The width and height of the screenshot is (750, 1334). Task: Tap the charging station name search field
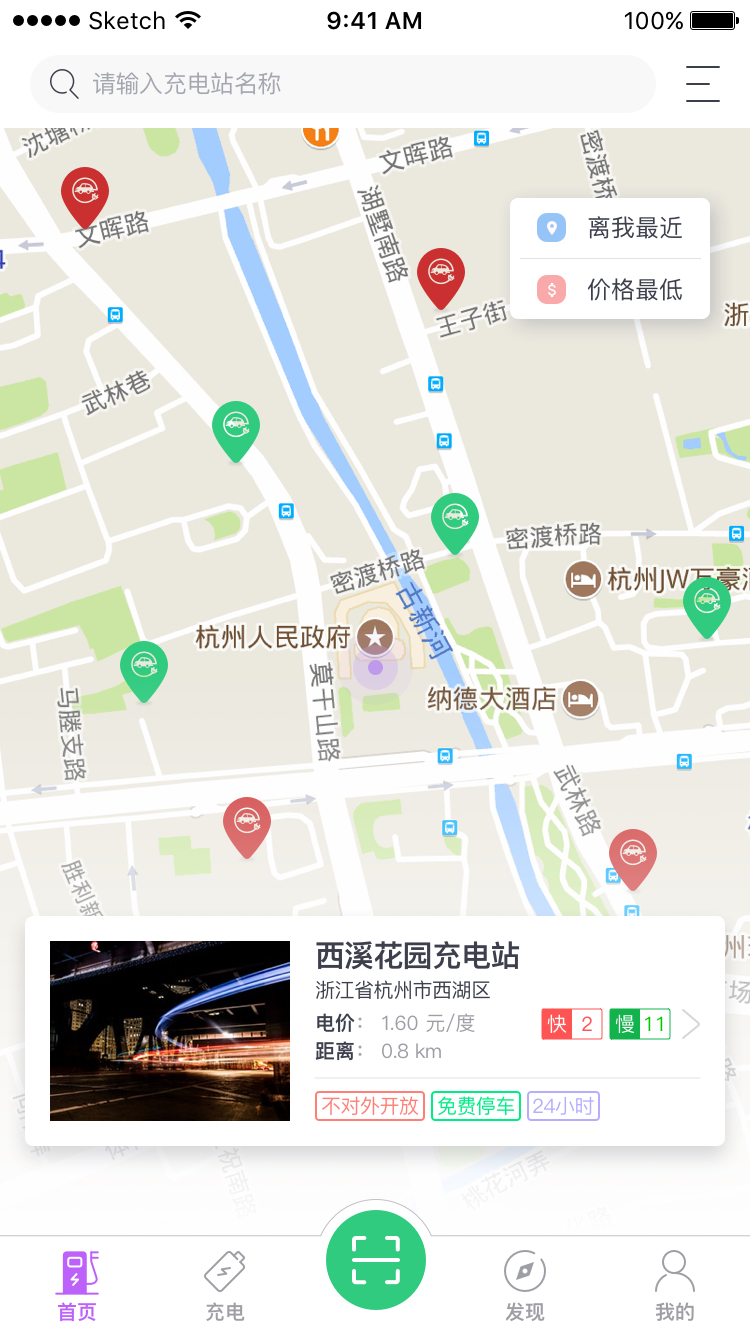[343, 84]
